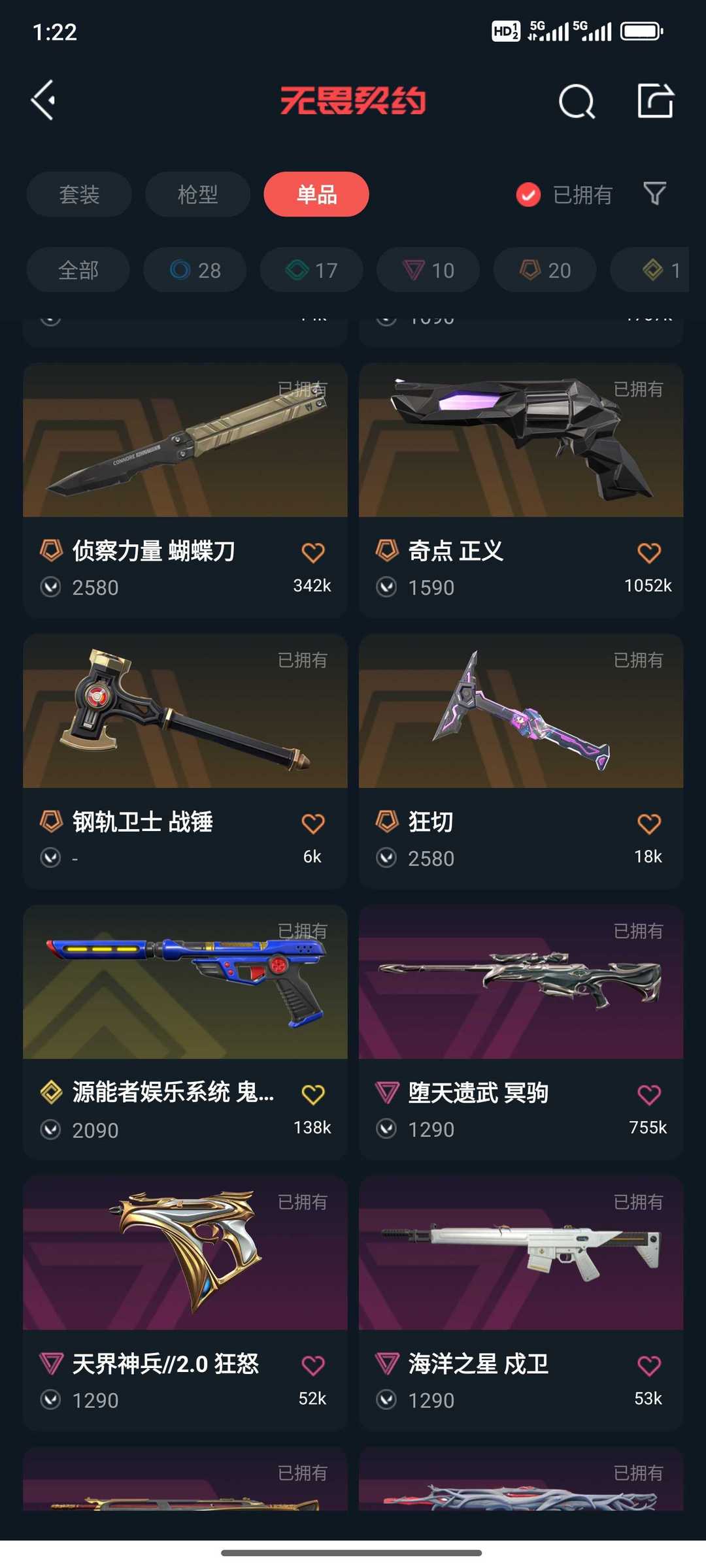Screen dimensions: 706x1568
Task: Like the 钢轨卫士 战锤 skin
Action: tap(313, 823)
